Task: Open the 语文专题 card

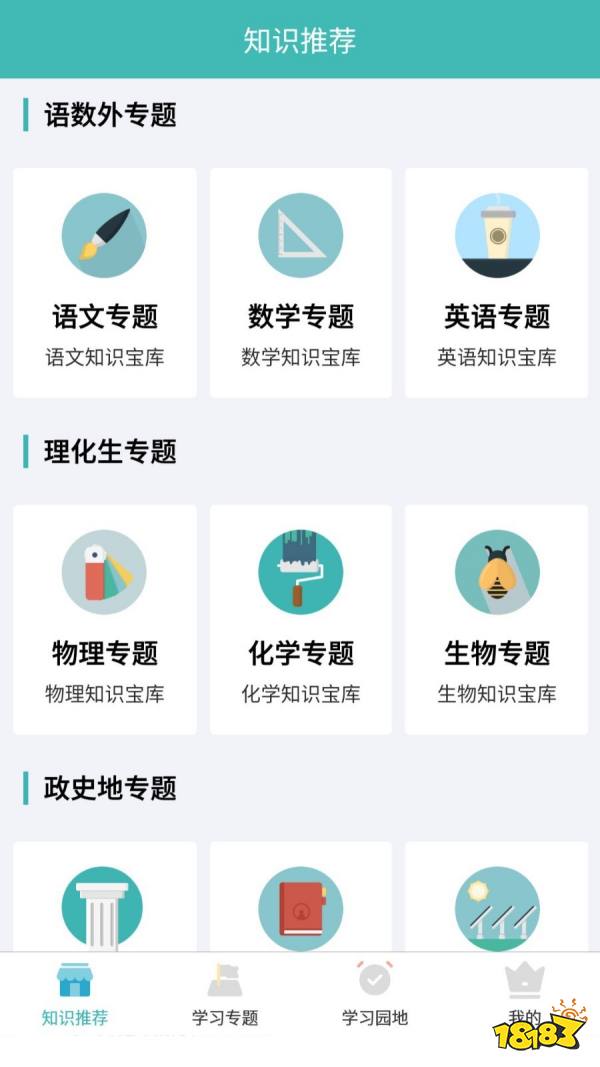Action: point(105,283)
